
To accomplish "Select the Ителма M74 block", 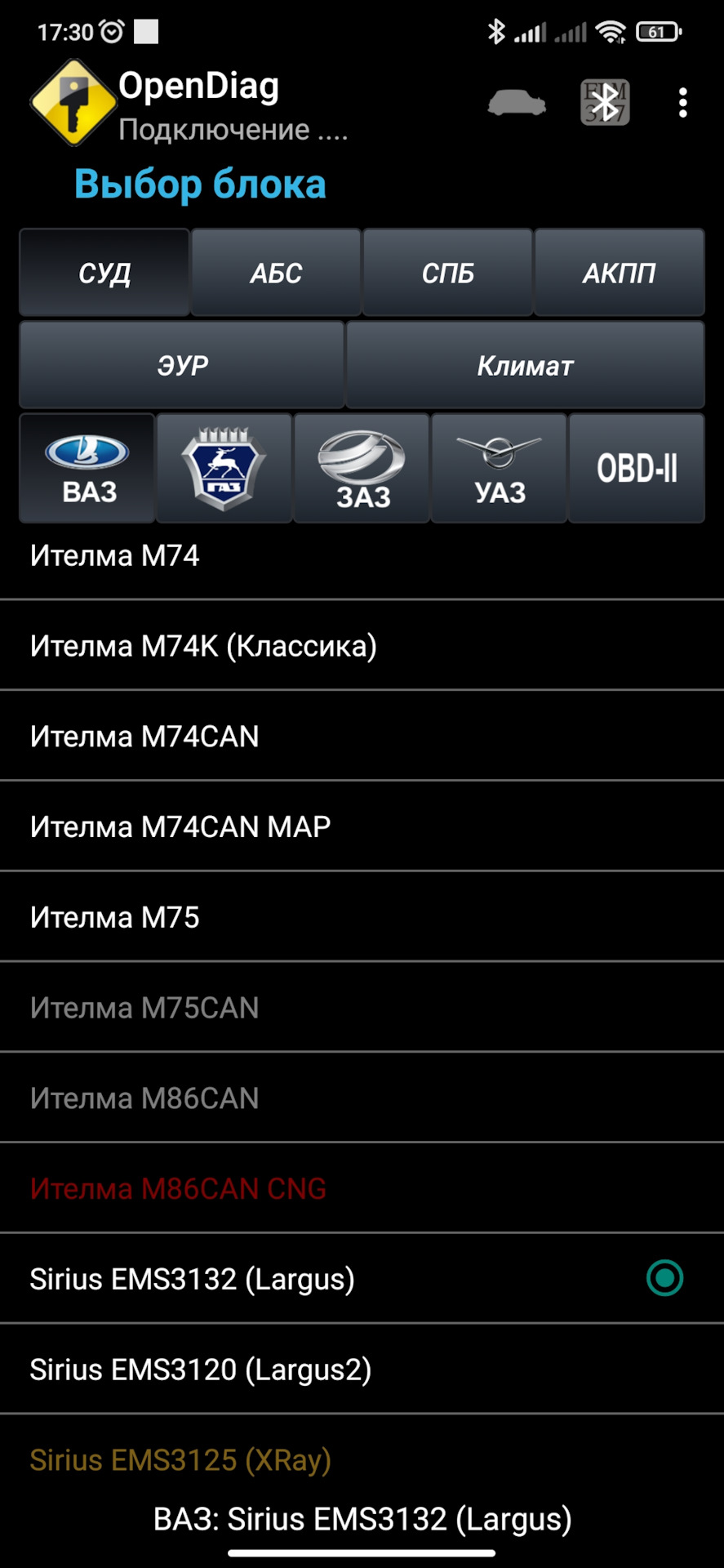I will (x=114, y=556).
